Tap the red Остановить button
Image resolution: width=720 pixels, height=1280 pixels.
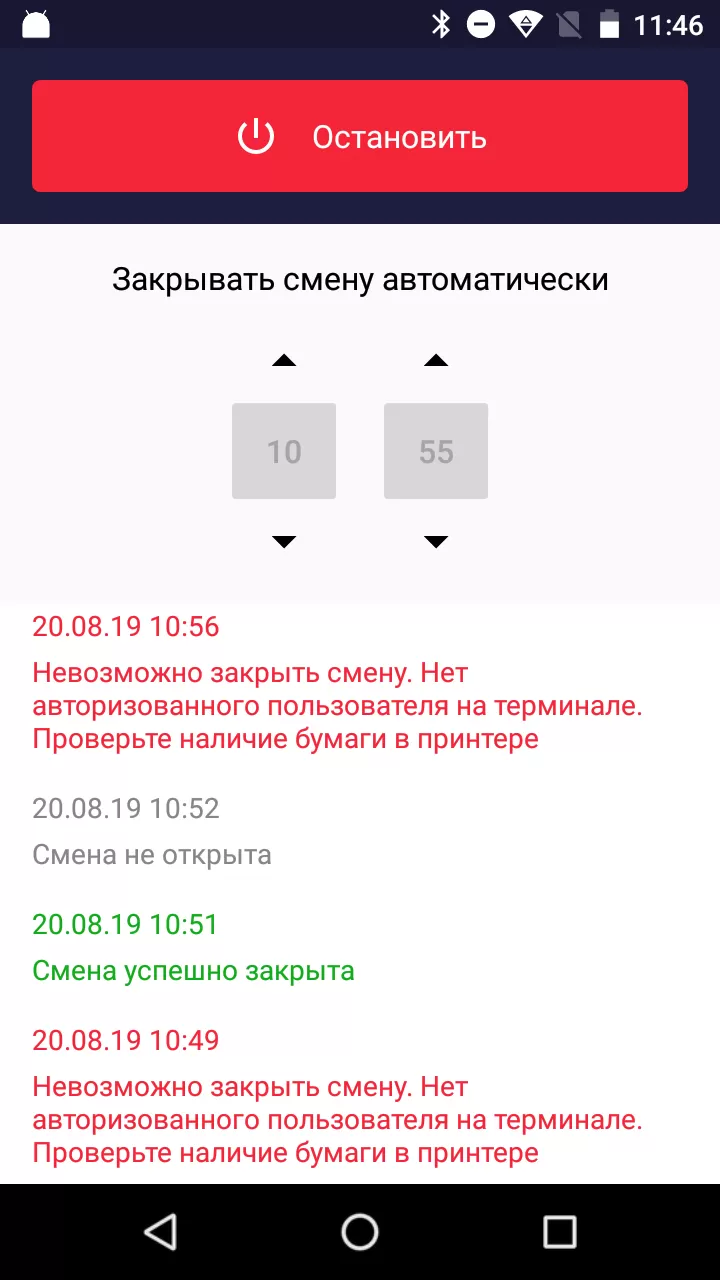point(360,136)
